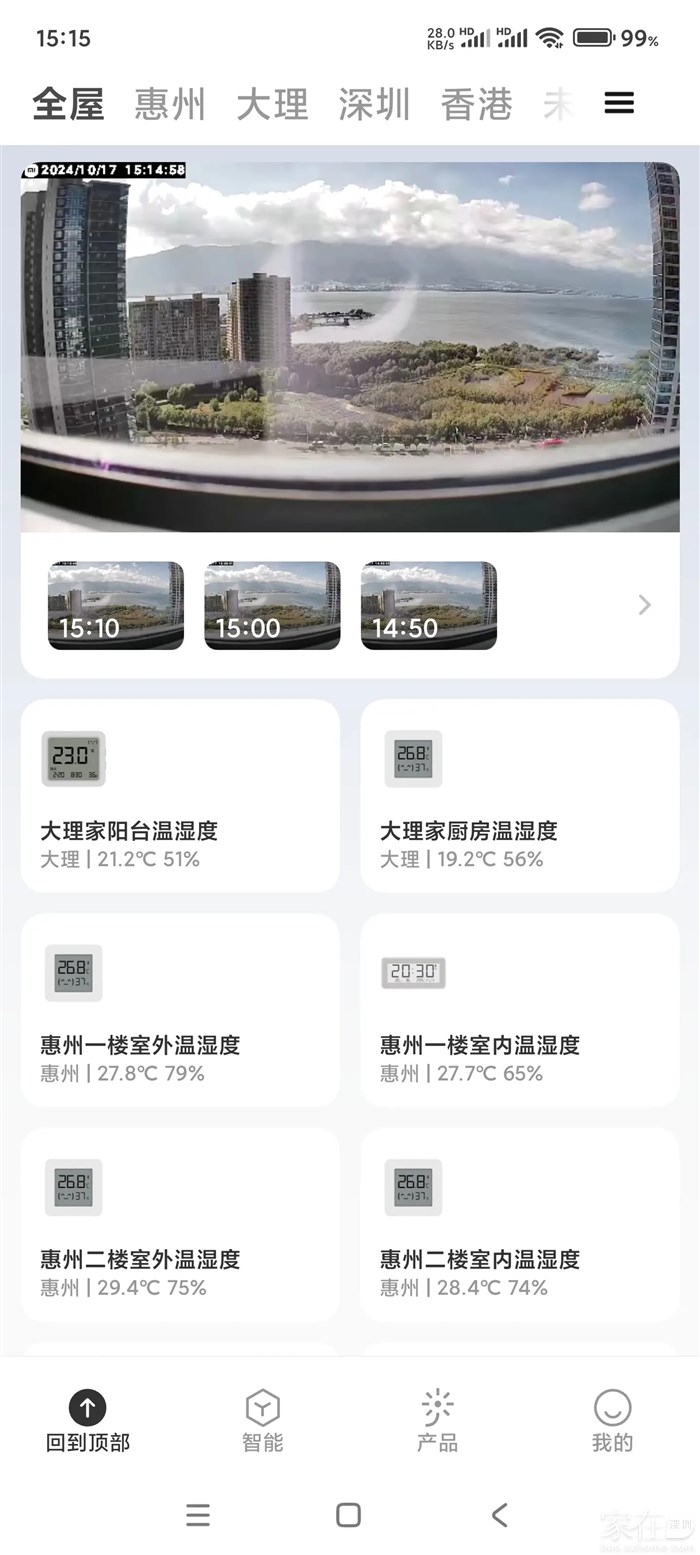Open the 我的 profile tab
Viewport: 700px width, 1555px height.
click(x=612, y=1420)
